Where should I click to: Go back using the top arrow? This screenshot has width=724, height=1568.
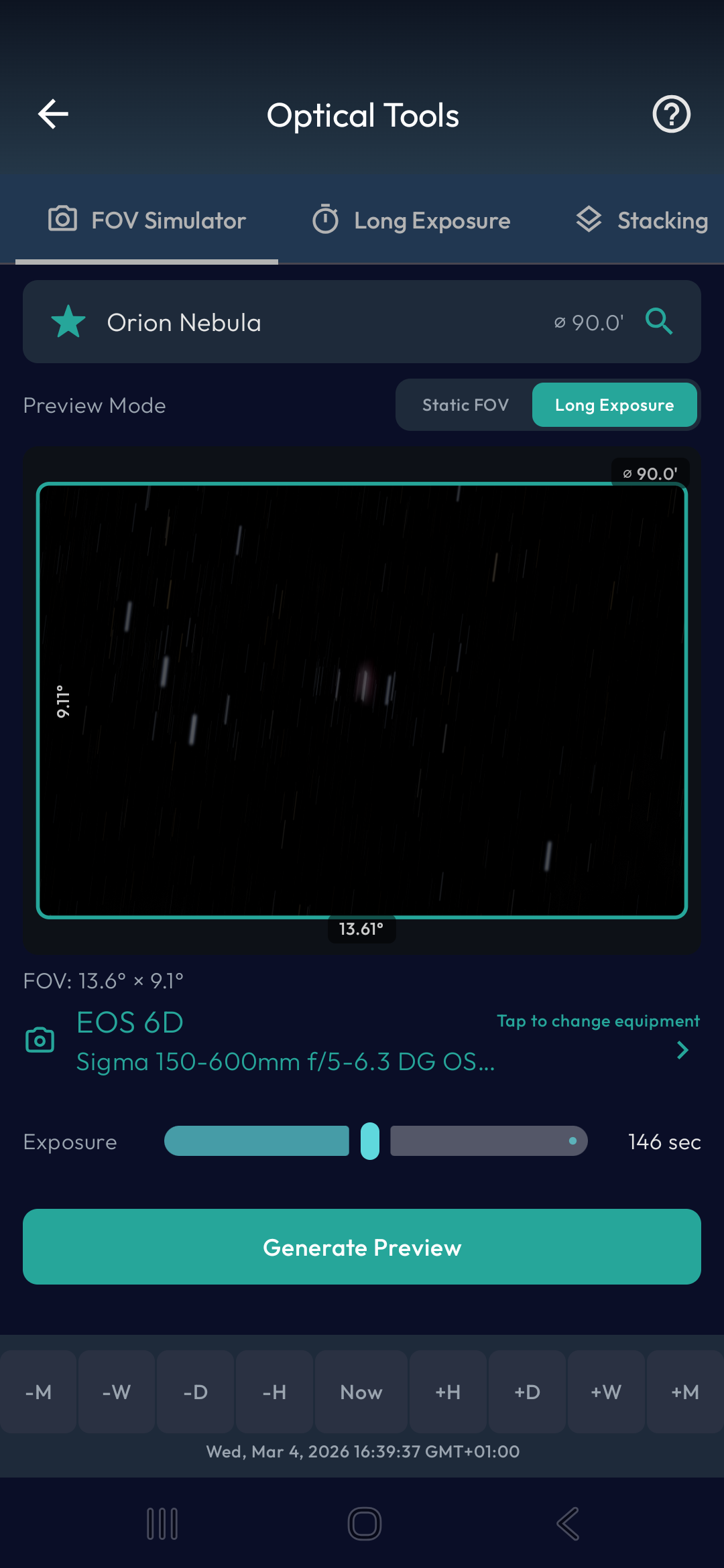tap(53, 114)
